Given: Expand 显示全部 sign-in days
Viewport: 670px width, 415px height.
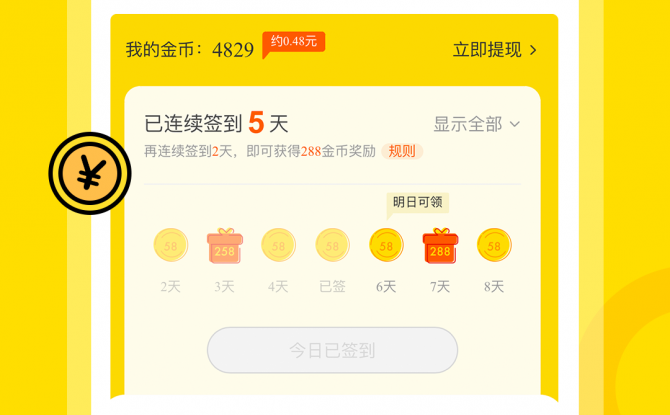Looking at the screenshot, I should click(477, 124).
